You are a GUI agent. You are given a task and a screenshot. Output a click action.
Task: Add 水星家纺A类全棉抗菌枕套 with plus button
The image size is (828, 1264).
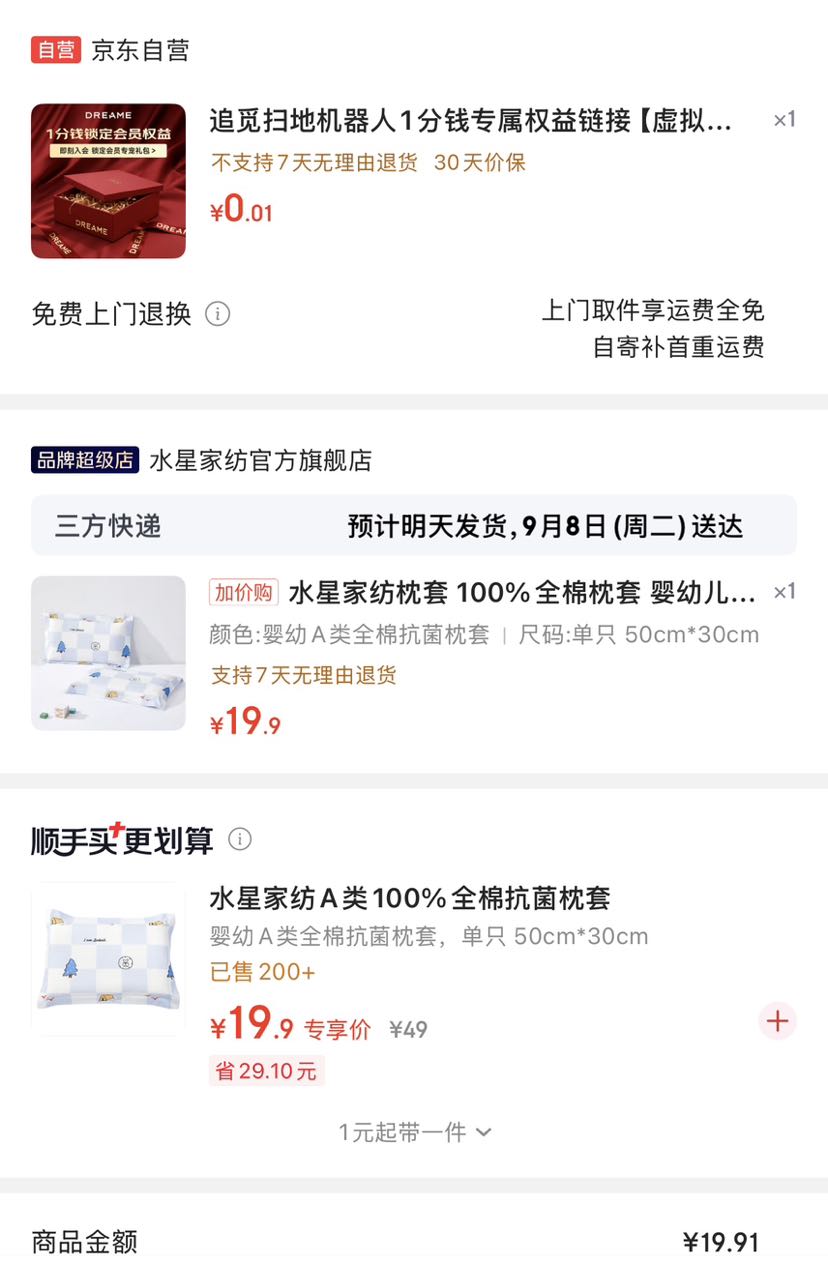777,1021
